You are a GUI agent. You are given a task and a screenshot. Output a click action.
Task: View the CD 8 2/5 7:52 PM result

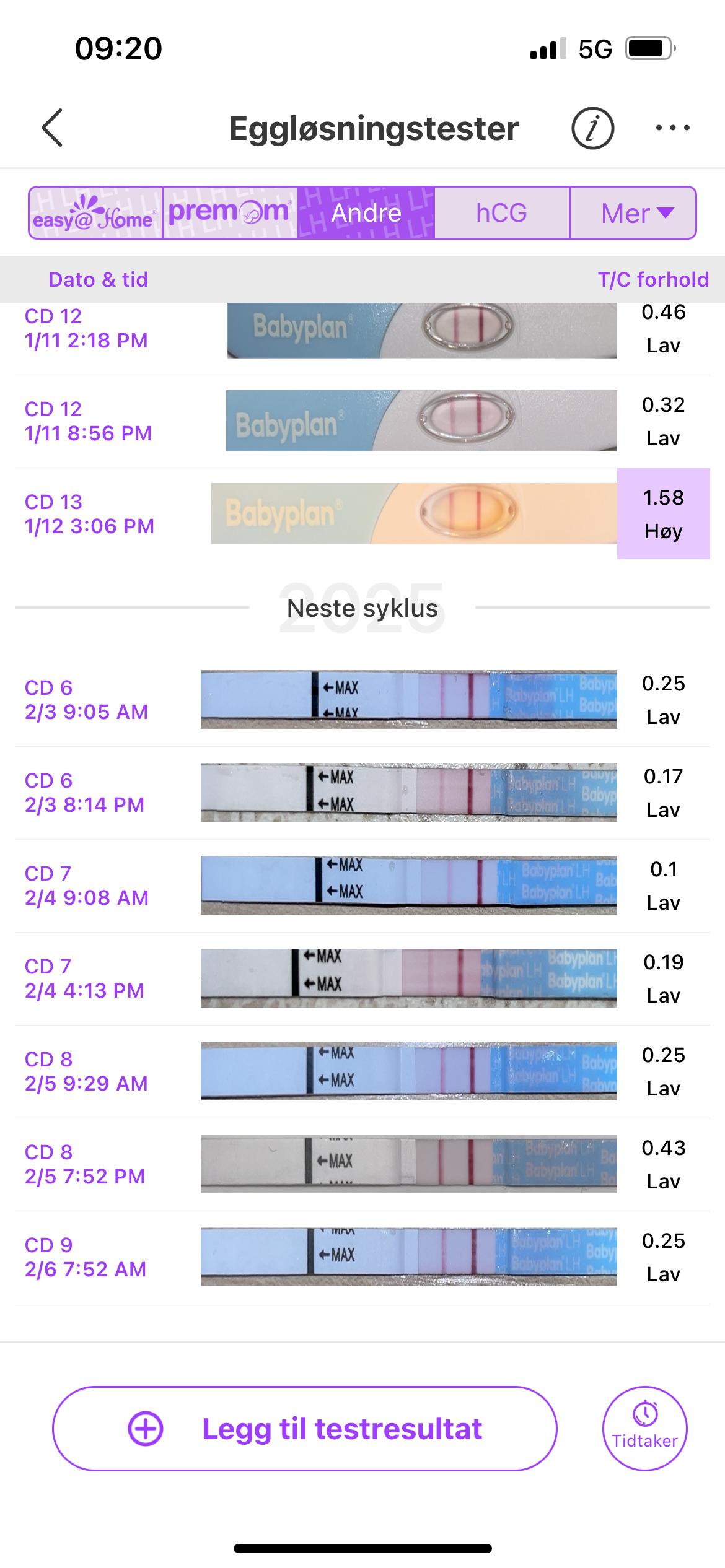point(362,1164)
